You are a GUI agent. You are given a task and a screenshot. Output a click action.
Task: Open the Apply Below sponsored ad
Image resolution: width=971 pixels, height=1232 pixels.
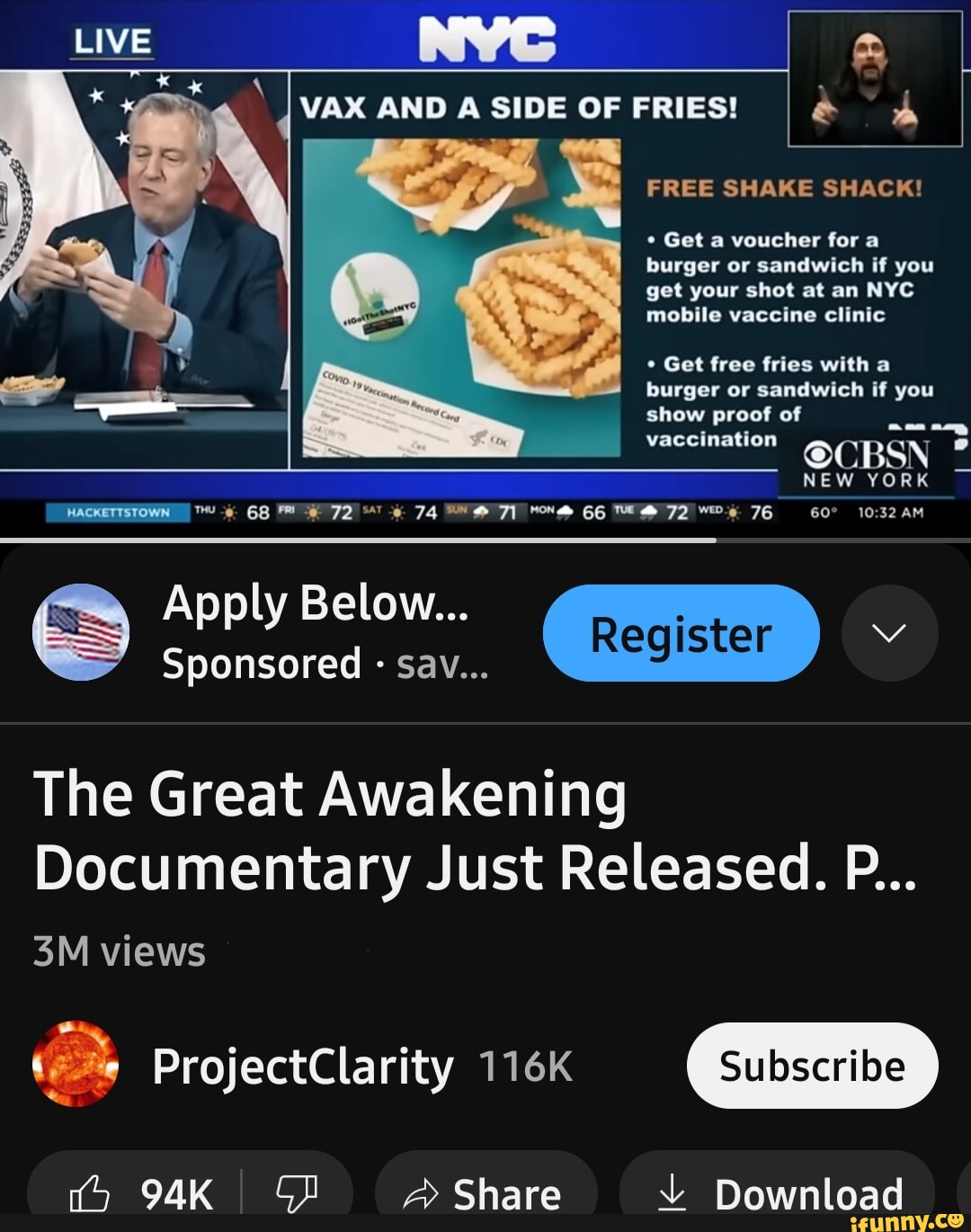click(x=315, y=603)
